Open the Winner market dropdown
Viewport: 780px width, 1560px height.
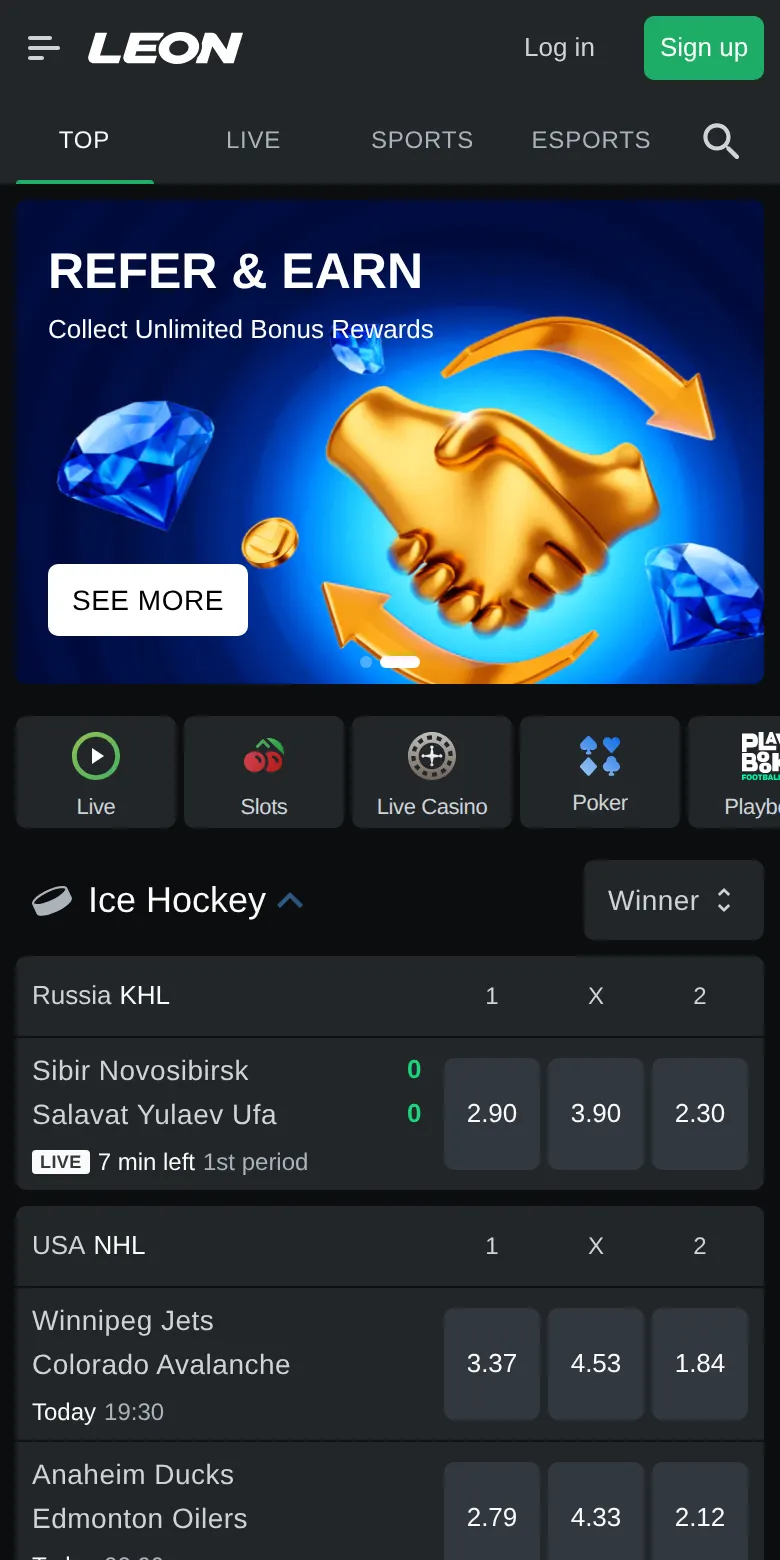674,900
